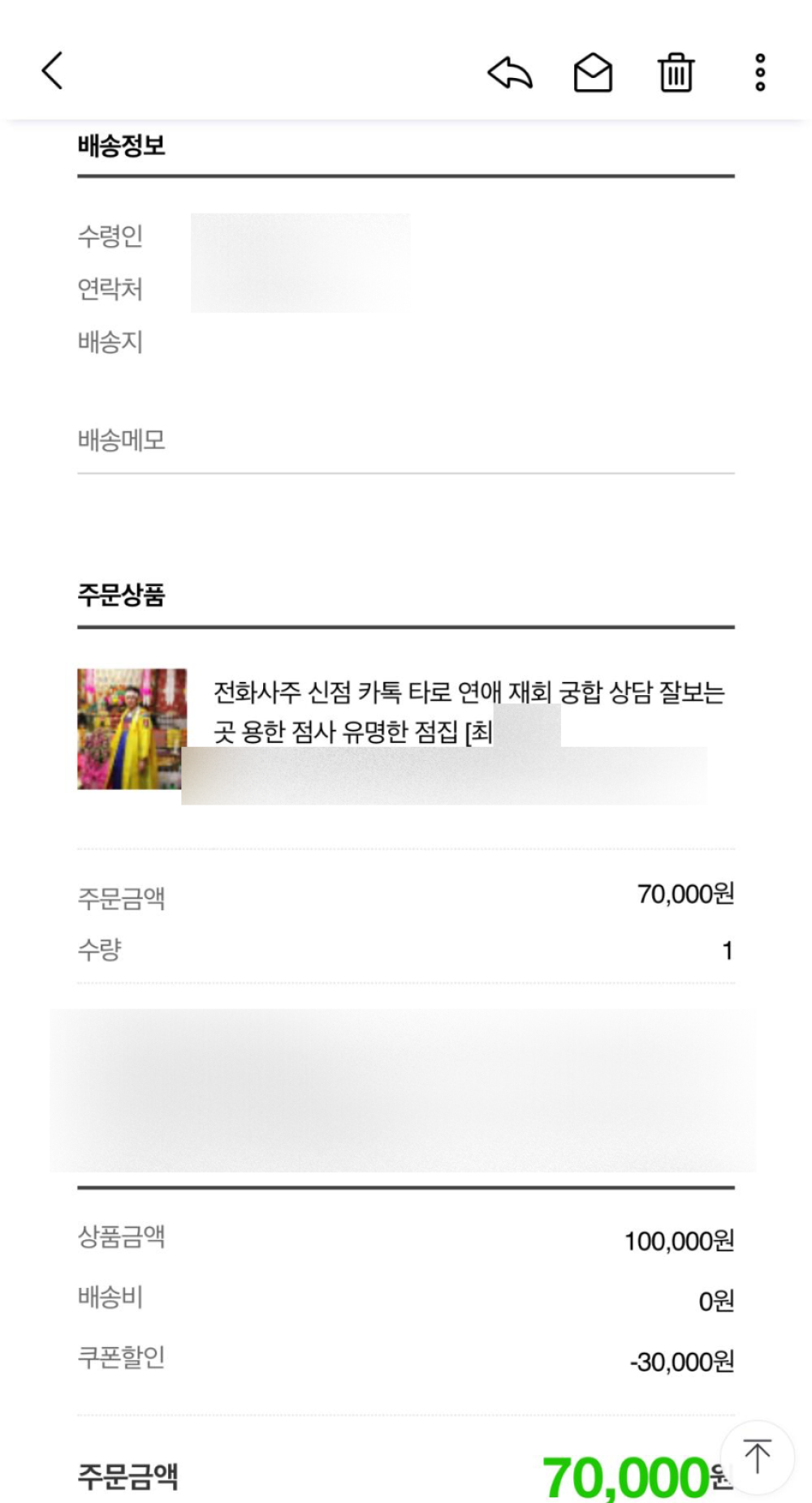Open the ordered product thumbnail
Image resolution: width=812 pixels, height=1503 pixels.
132,728
